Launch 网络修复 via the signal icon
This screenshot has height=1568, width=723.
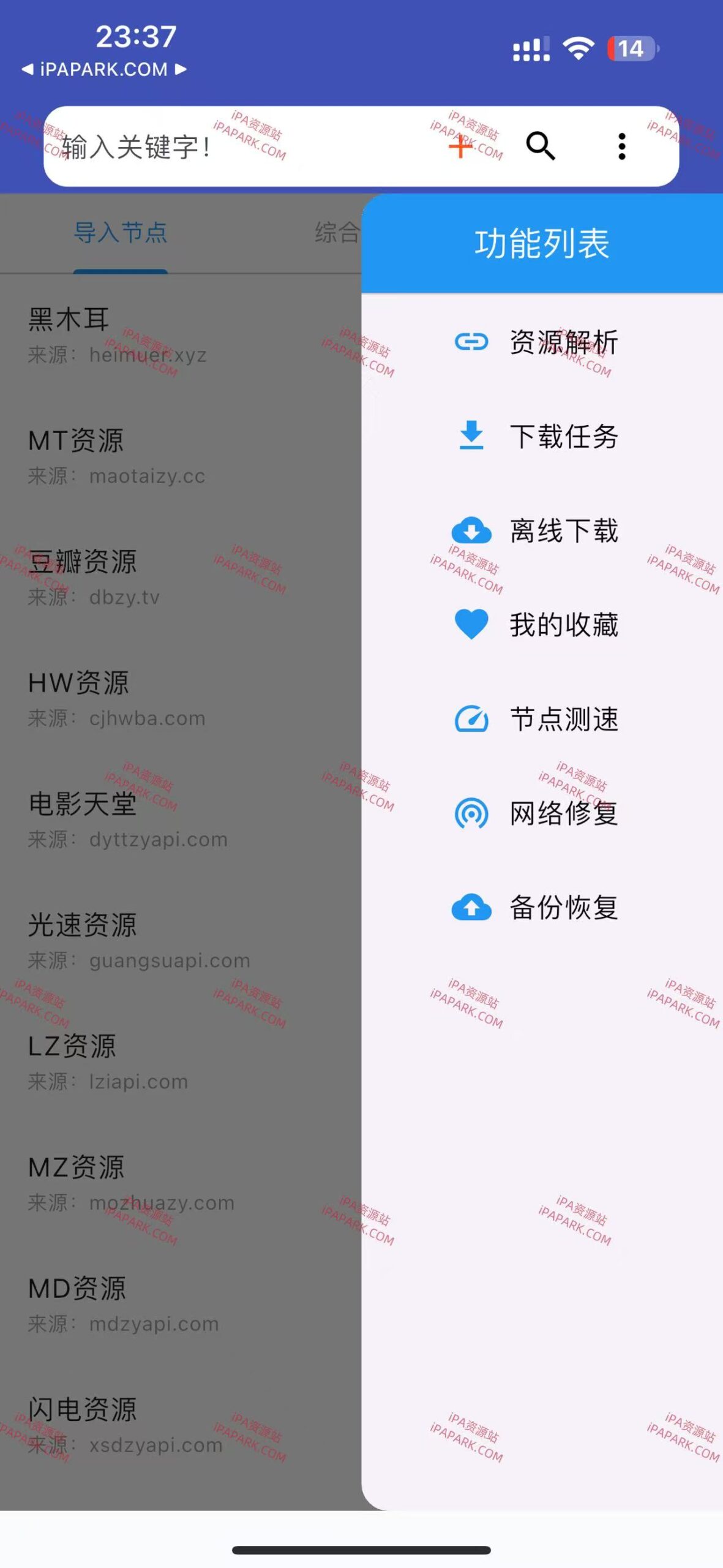click(471, 814)
